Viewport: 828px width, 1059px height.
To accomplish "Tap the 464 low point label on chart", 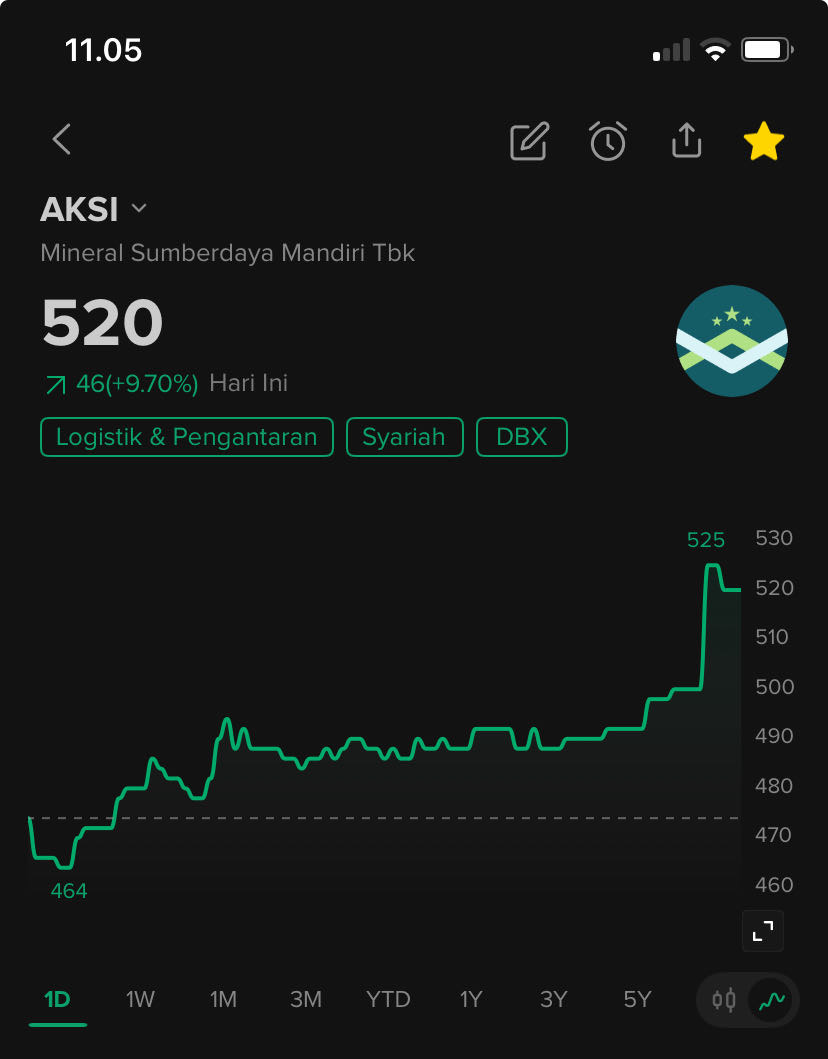I will pyautogui.click(x=68, y=890).
